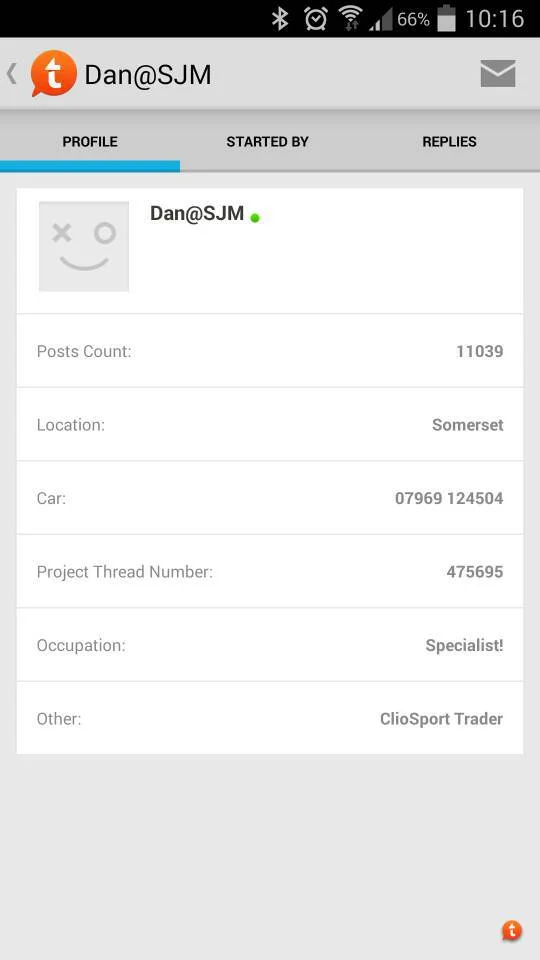Switch to the Replies tab

coord(449,141)
